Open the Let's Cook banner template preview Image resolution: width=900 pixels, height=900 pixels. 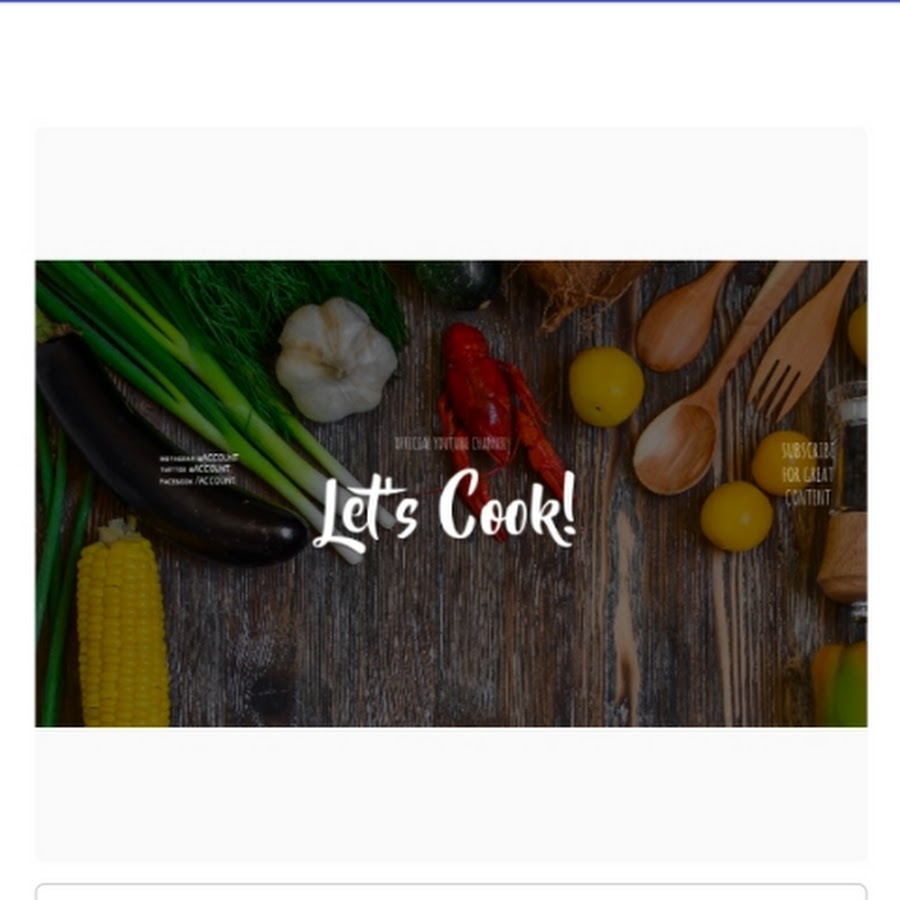pos(451,493)
